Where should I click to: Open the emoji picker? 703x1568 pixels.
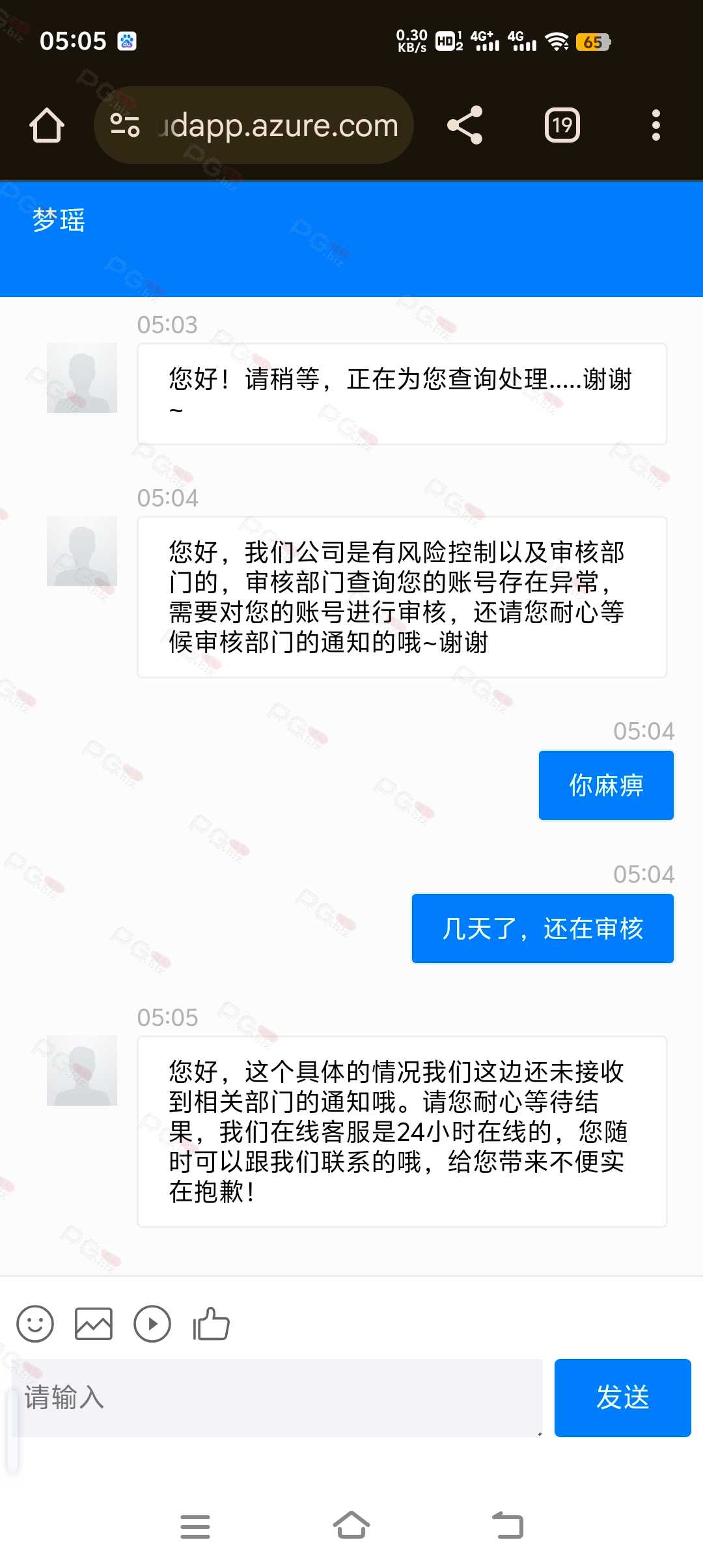click(x=35, y=1324)
